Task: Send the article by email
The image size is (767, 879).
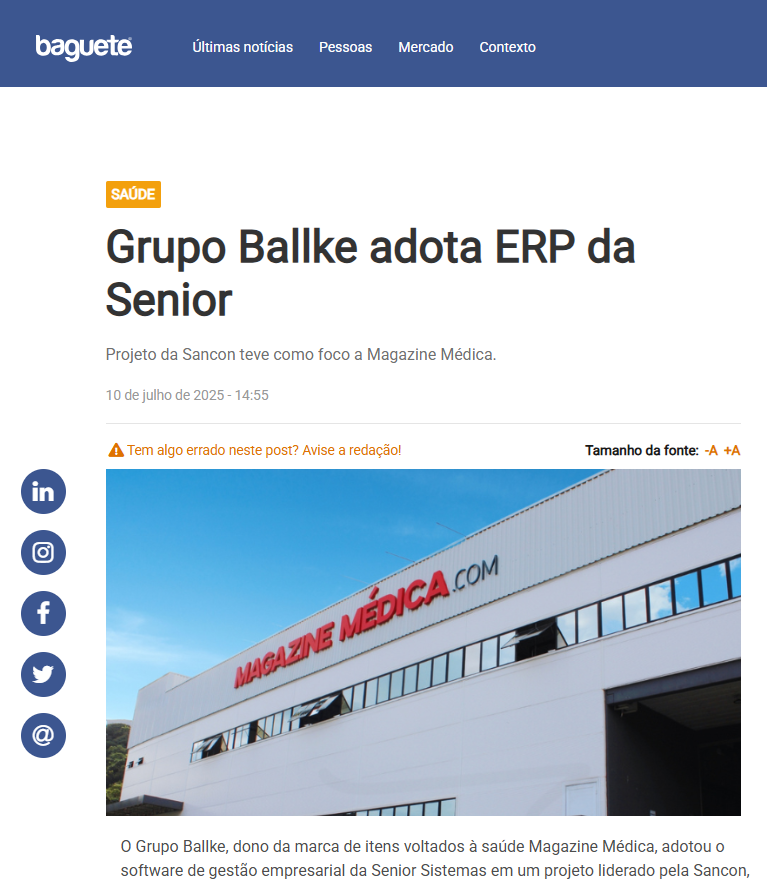Action: pos(43,735)
